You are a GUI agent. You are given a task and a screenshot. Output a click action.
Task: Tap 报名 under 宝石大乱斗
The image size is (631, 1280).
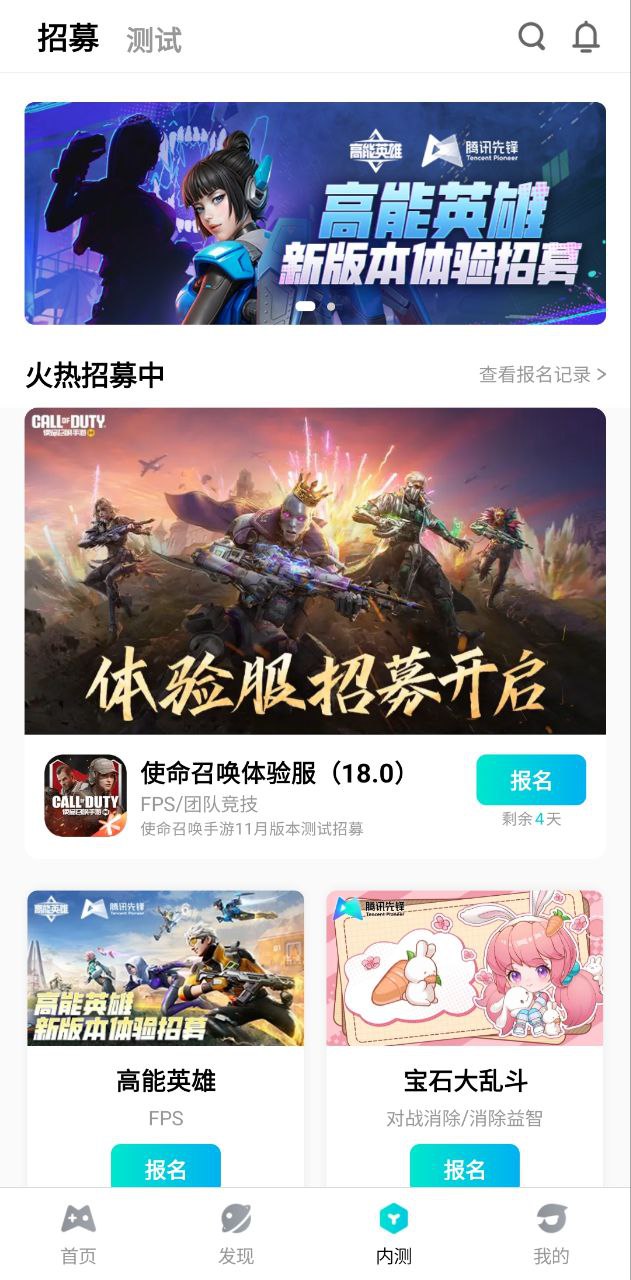(464, 1168)
